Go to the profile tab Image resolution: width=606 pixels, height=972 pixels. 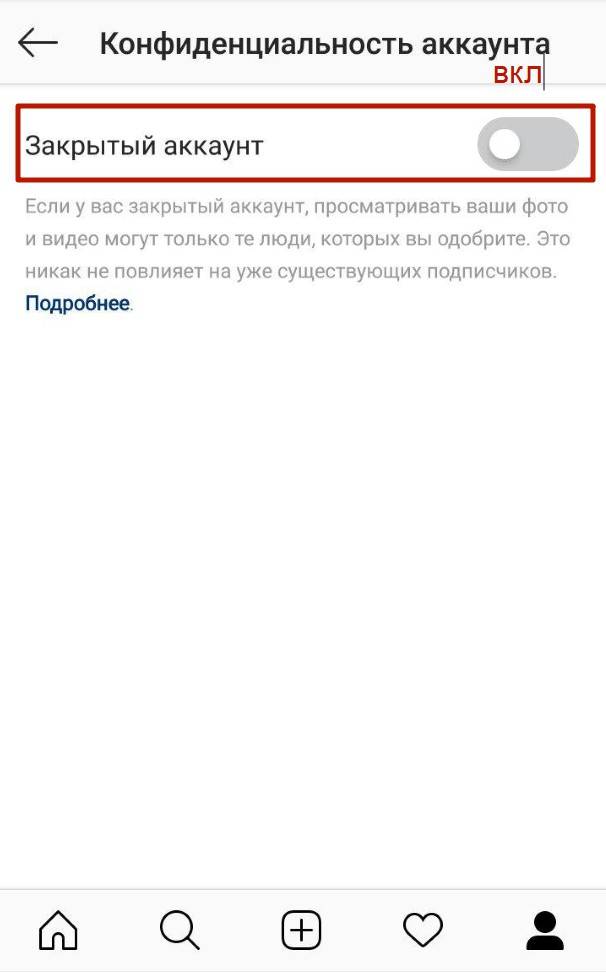545,930
